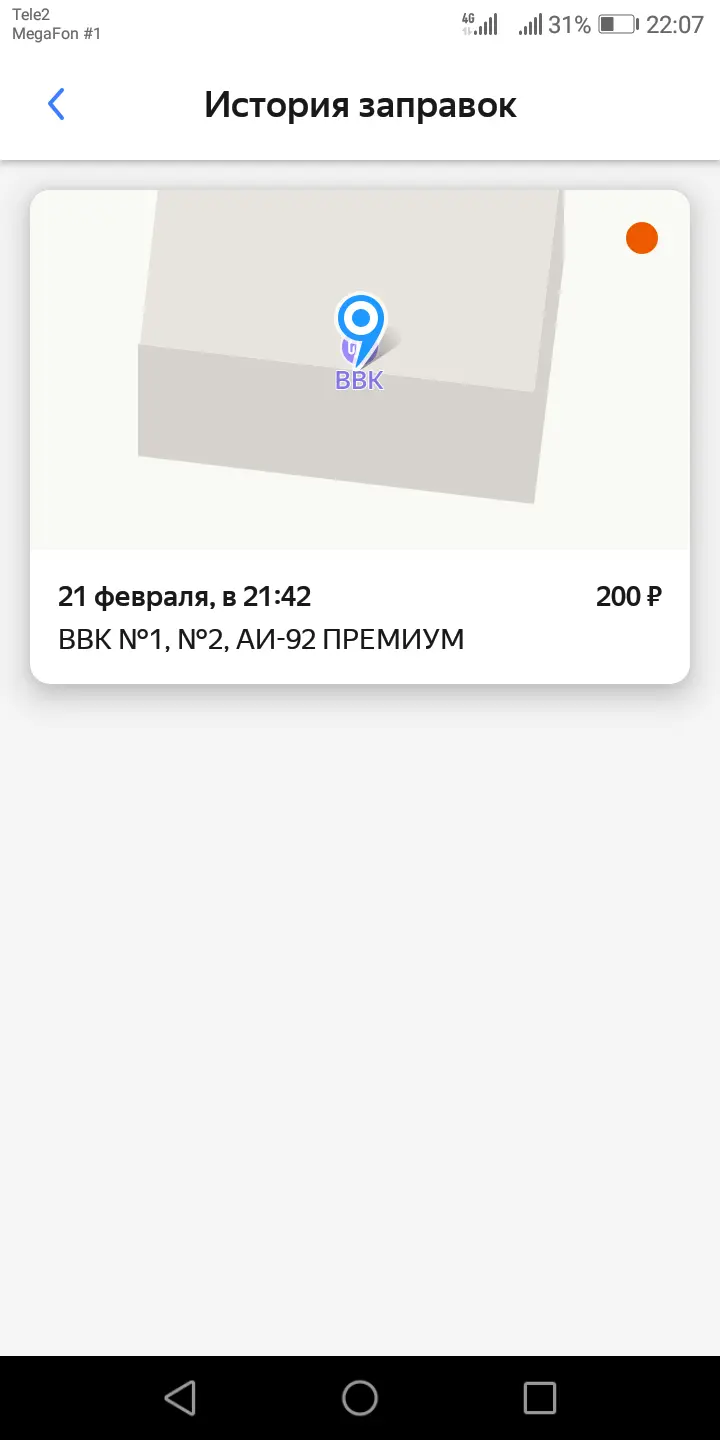Tap the system home button
The width and height of the screenshot is (720, 1440).
pos(360,1397)
